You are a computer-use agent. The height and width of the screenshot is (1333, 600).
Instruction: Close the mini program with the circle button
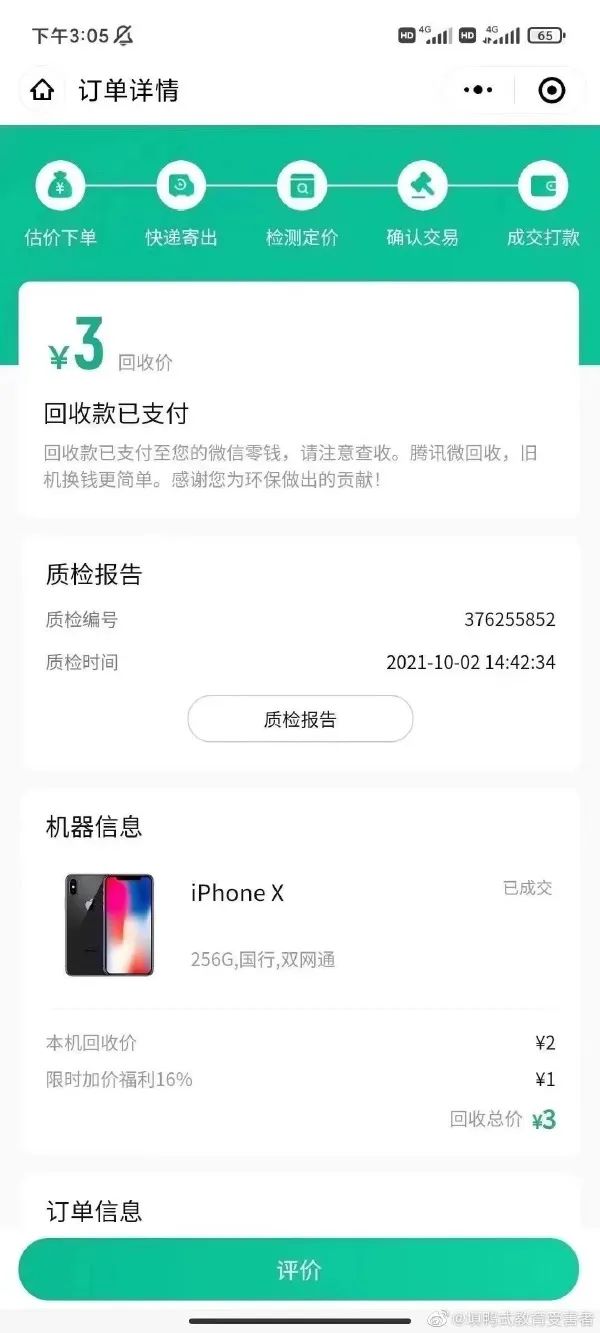point(551,90)
